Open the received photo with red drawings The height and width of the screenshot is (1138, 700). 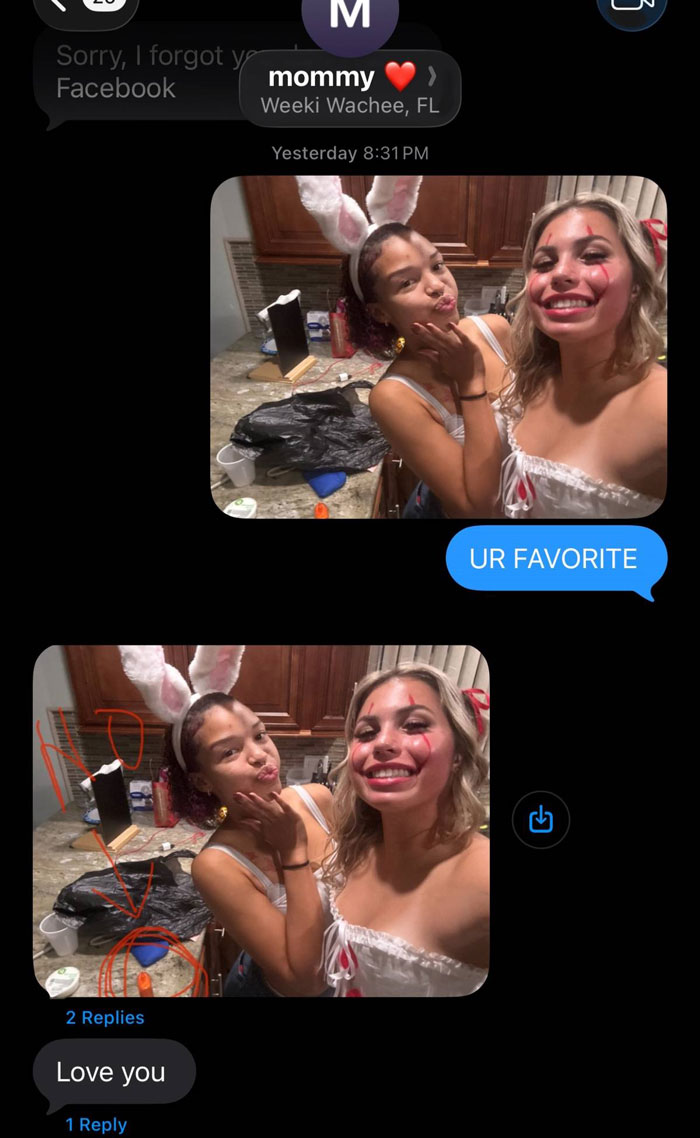click(x=261, y=821)
